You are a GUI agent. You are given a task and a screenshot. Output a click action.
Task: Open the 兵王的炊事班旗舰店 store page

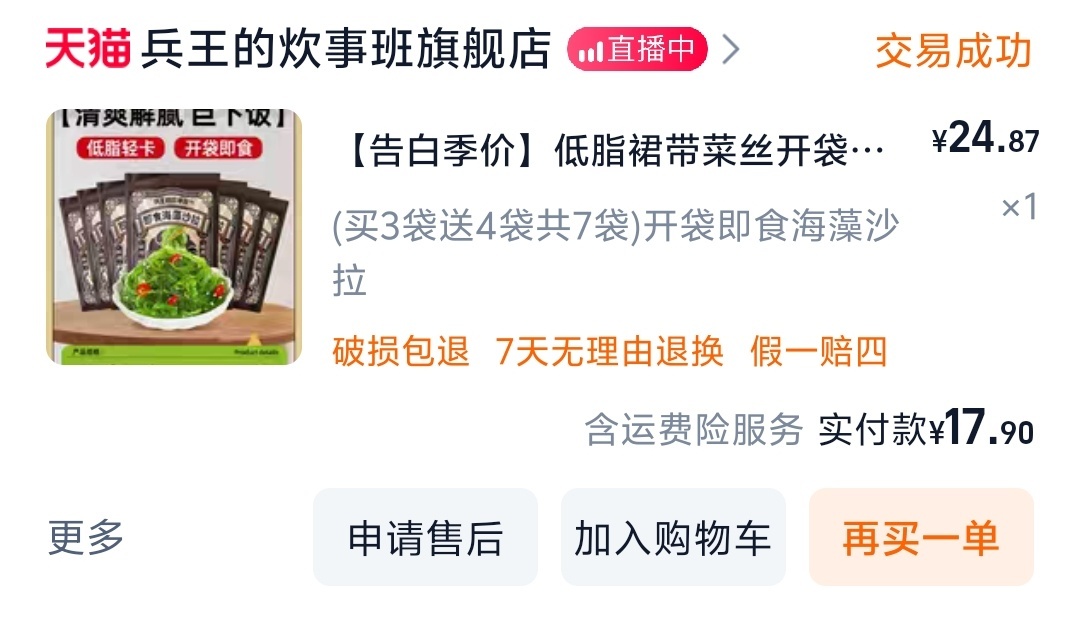click(x=346, y=50)
